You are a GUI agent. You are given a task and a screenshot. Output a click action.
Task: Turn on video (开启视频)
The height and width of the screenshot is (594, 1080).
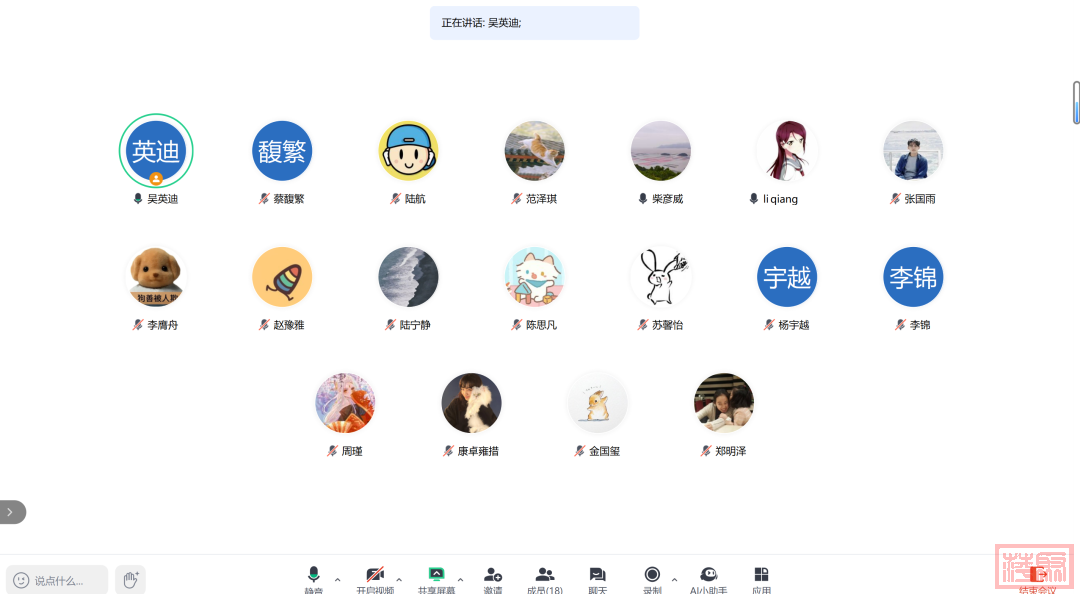tap(375, 577)
